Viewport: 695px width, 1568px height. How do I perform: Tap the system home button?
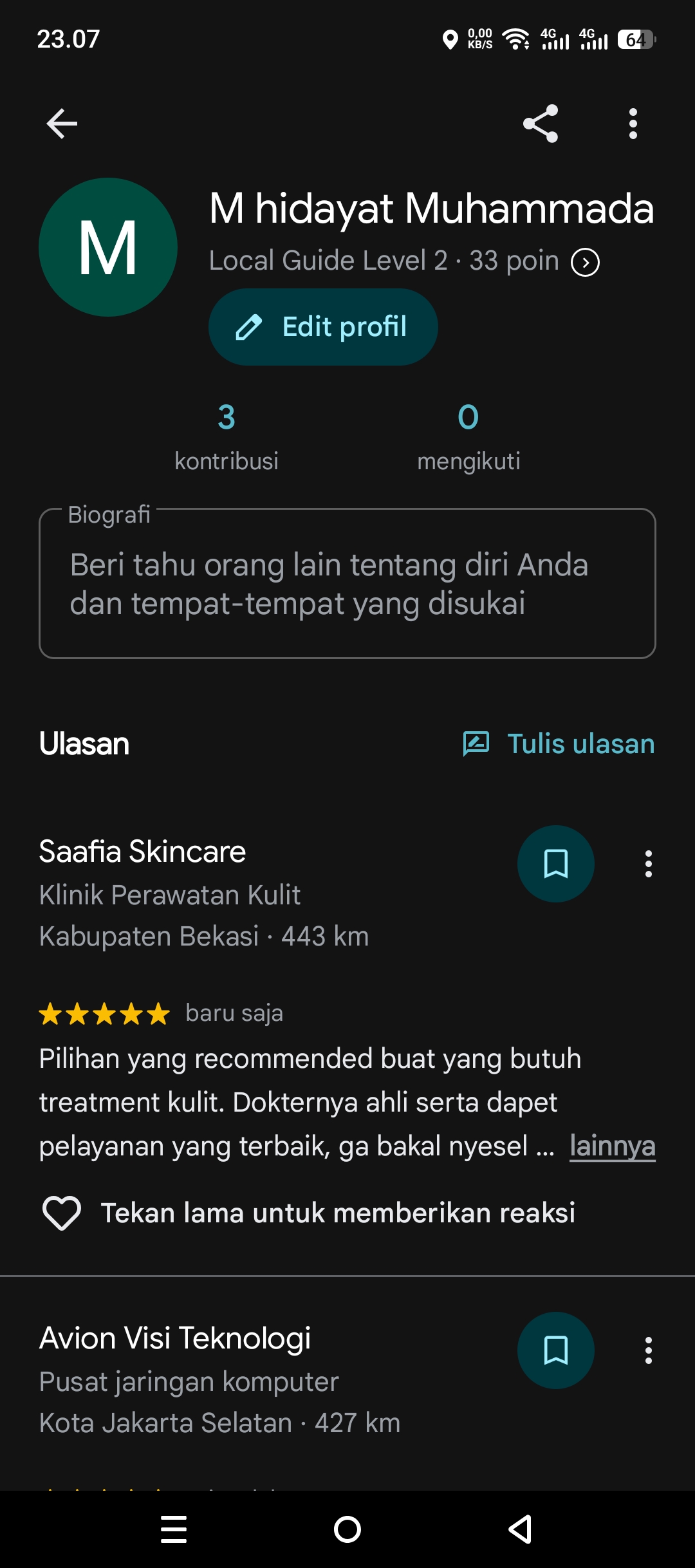347,1529
